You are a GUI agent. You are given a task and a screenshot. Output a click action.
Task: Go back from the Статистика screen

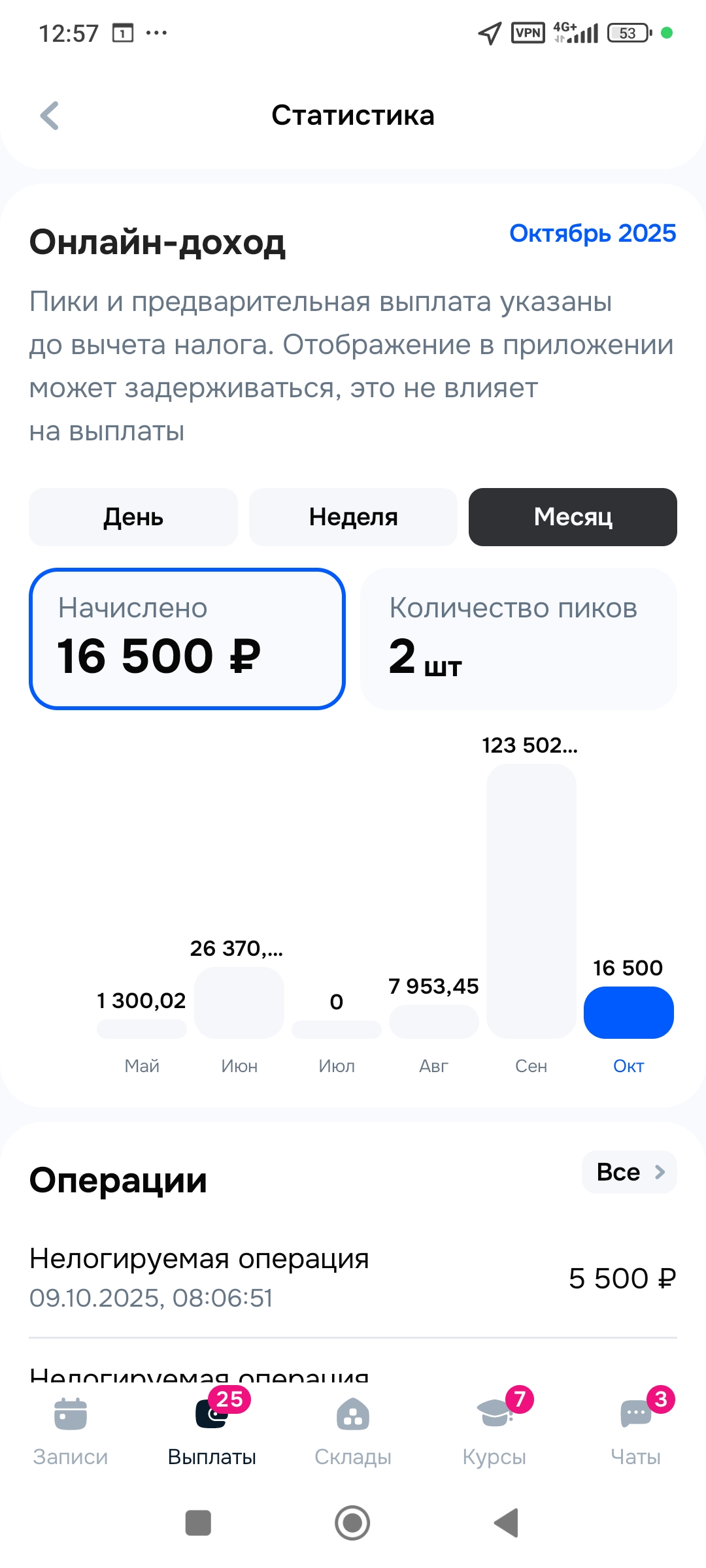[x=50, y=116]
